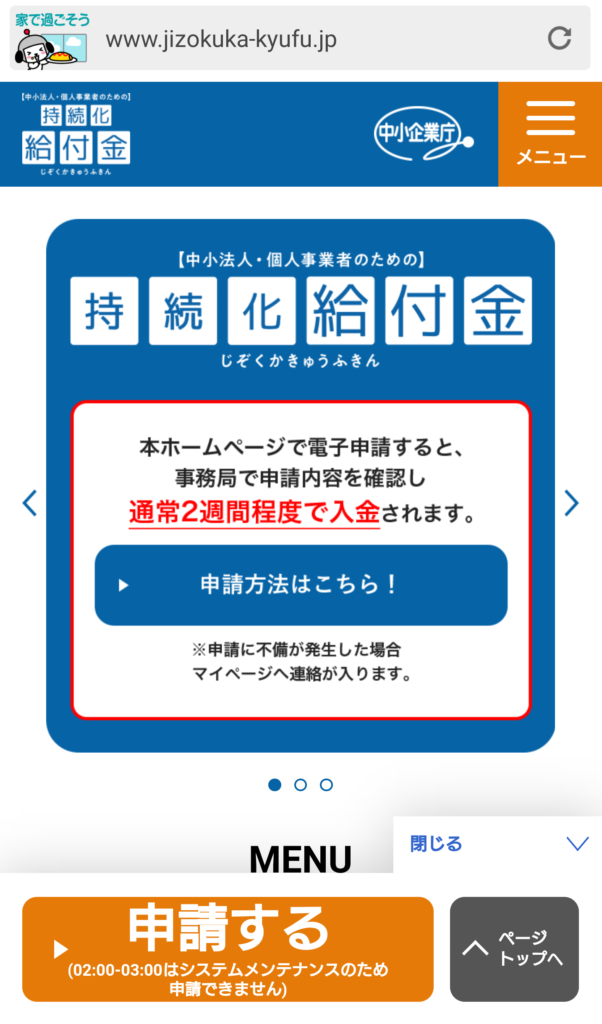Tap the URL address bar
This screenshot has width=602, height=1024.
300,39
